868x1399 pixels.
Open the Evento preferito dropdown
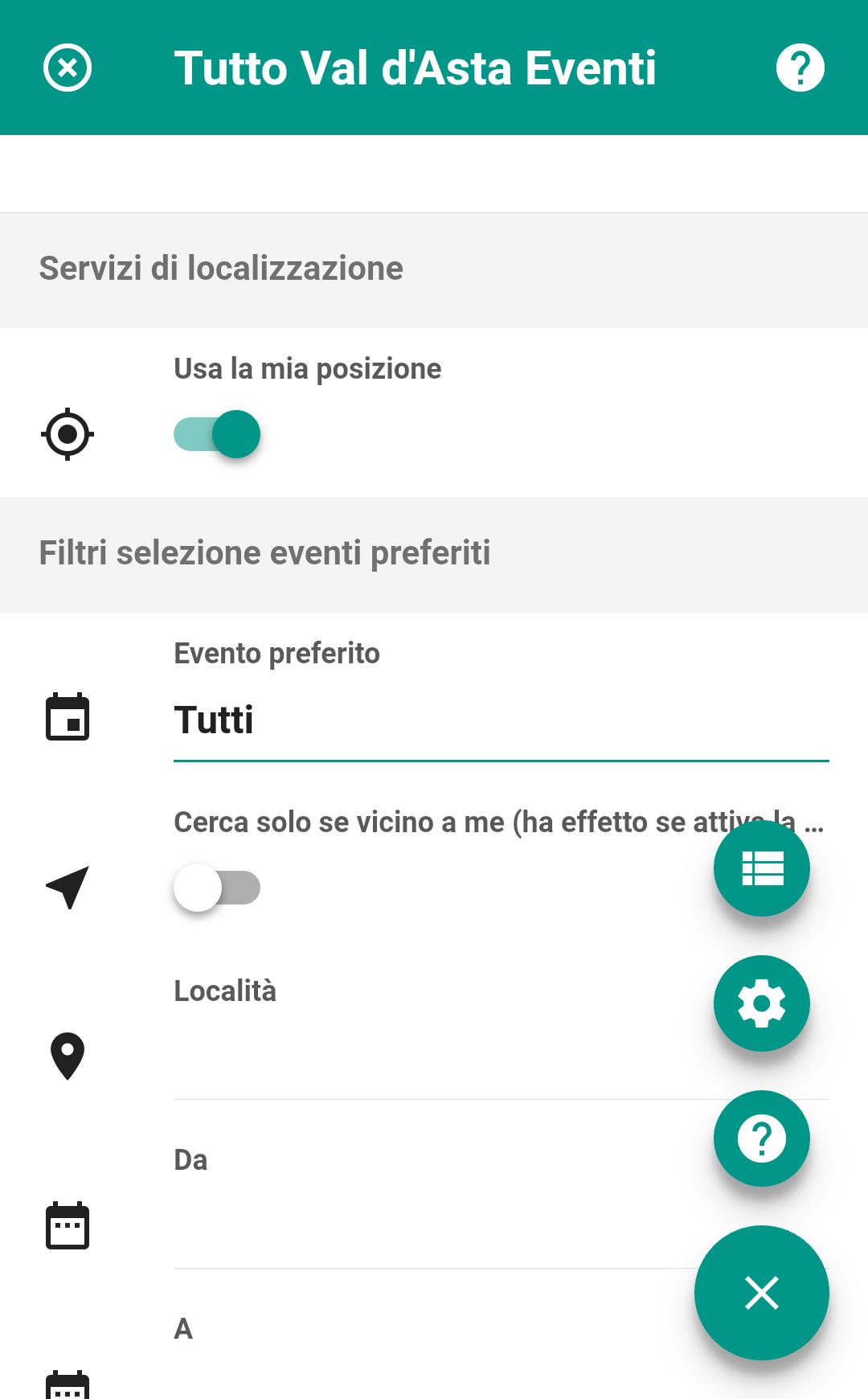point(500,720)
